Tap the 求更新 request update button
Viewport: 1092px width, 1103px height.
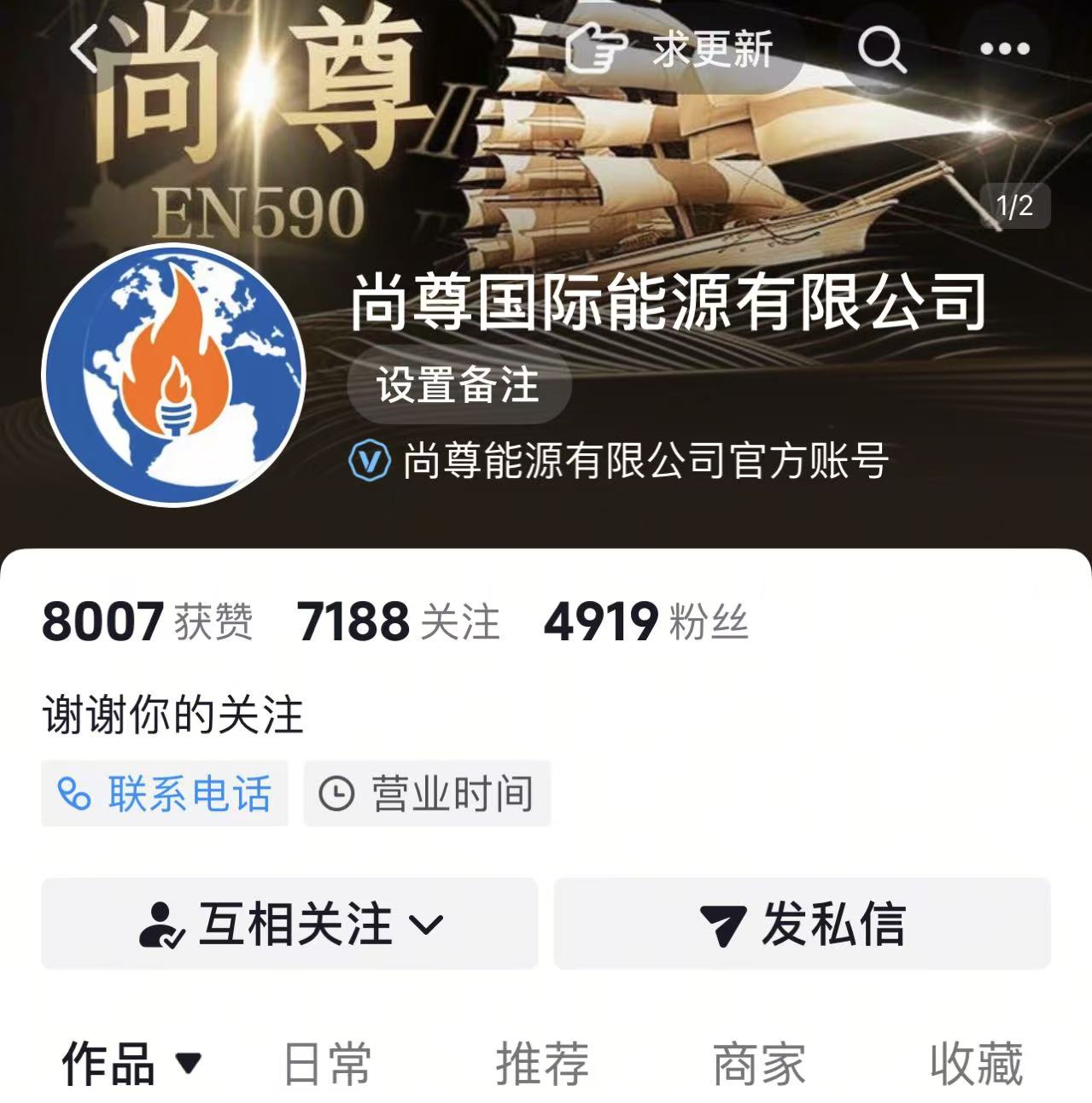671,49
